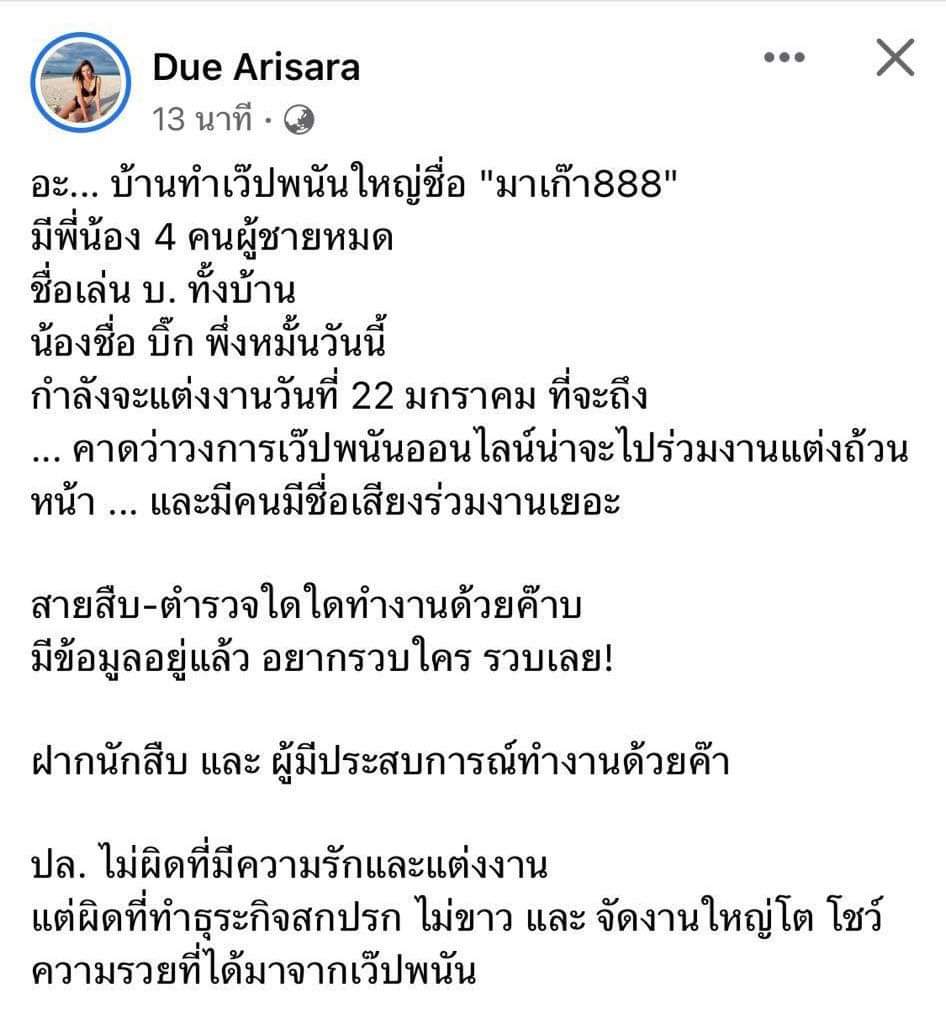Image resolution: width=946 pixels, height=1013 pixels.
Task: Open the Due Arisara profile name link
Action: (x=256, y=67)
